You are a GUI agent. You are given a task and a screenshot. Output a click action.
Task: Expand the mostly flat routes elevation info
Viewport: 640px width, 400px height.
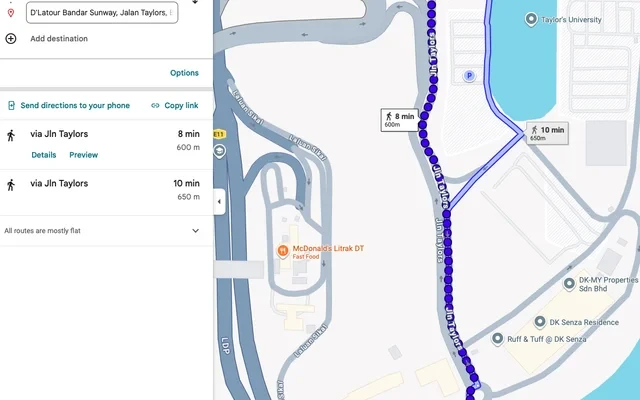click(195, 230)
